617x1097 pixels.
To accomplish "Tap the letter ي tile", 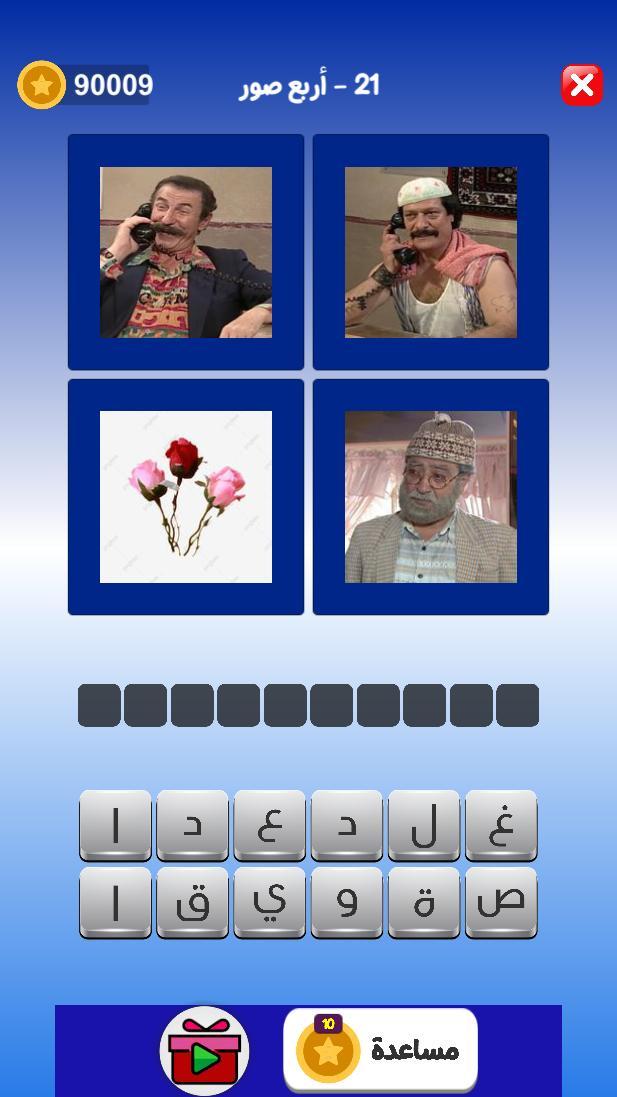I will [269, 903].
